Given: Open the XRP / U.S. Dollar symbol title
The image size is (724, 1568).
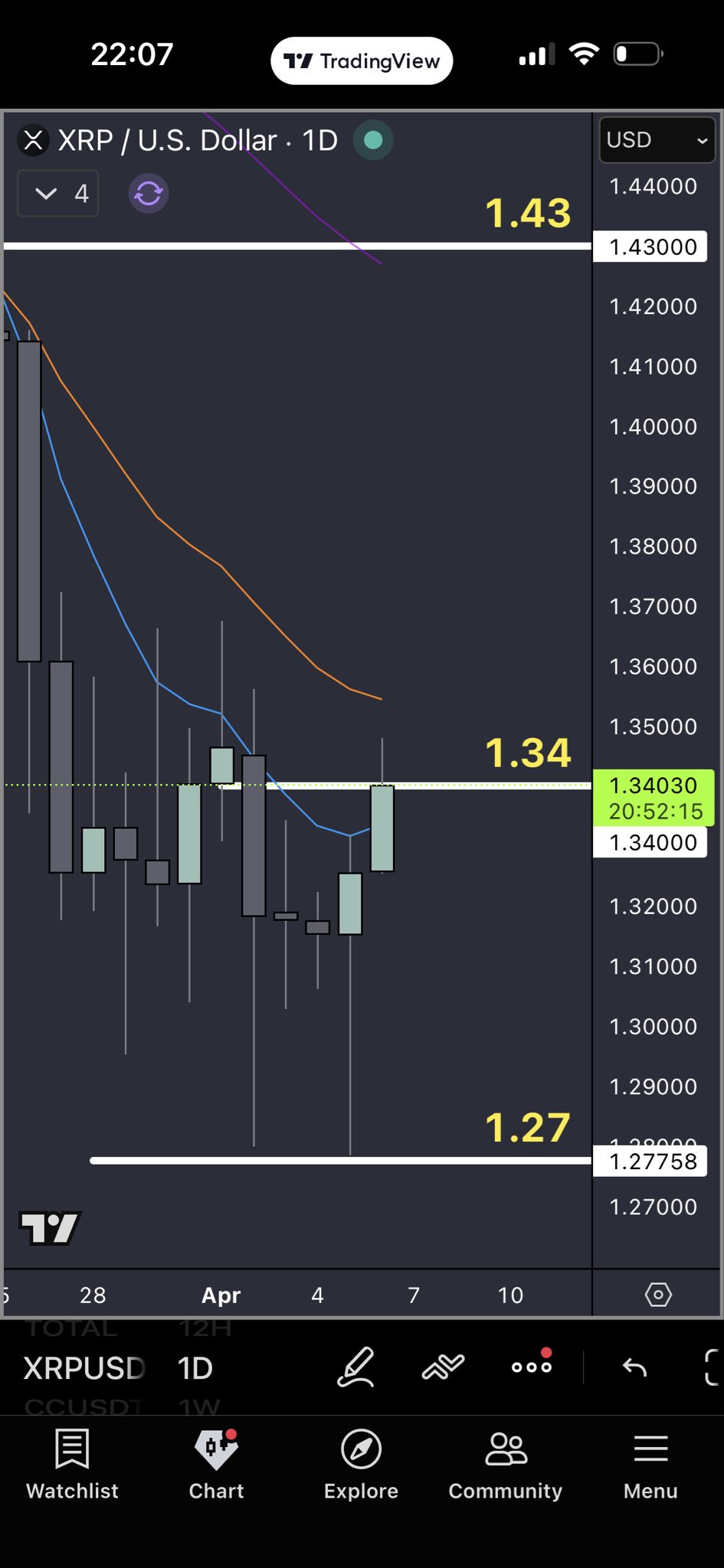Looking at the screenshot, I should point(197,141).
